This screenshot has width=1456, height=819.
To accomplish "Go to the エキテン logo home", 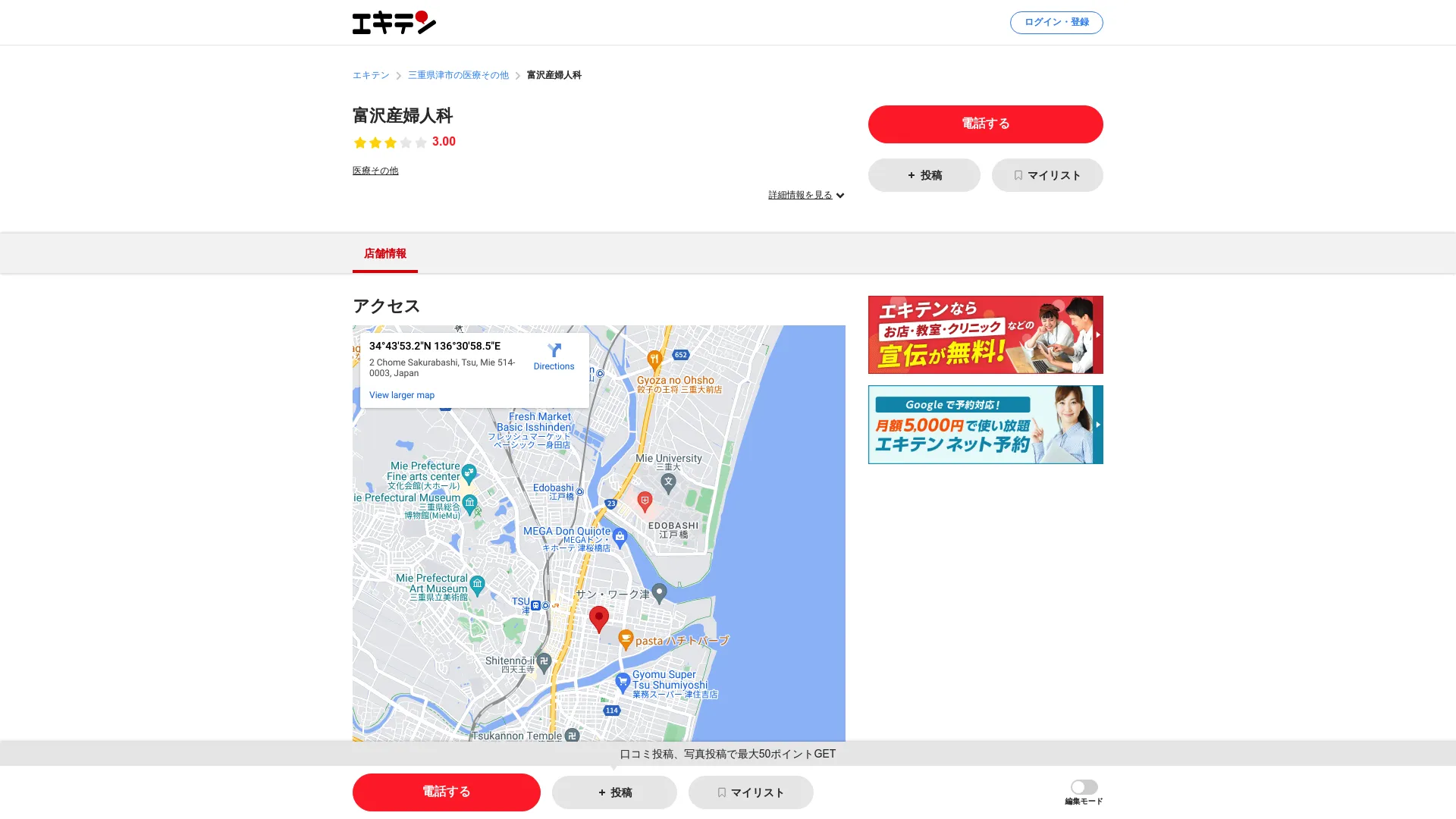I will click(x=394, y=23).
